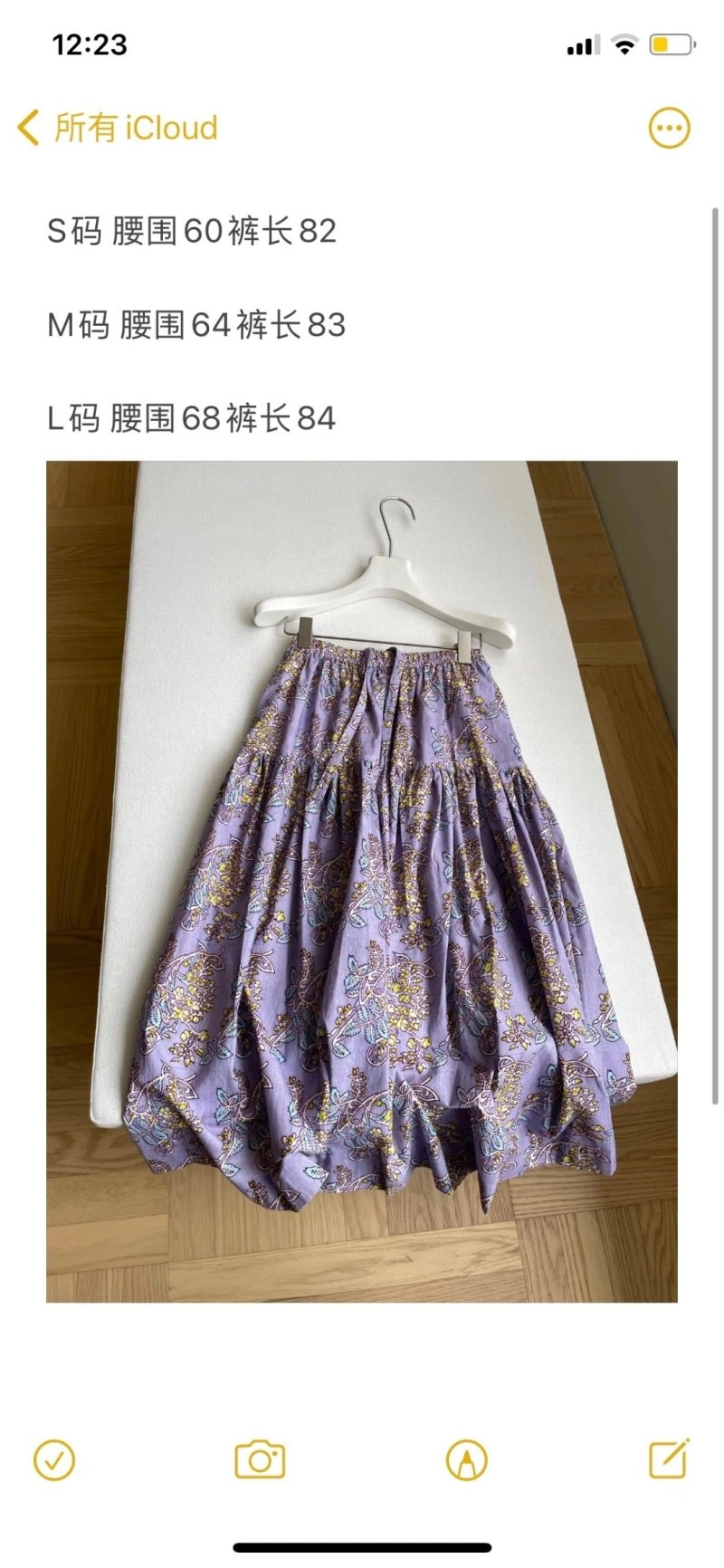Open the more options ellipsis menu
Screen dimensions: 724x1568
670,128
